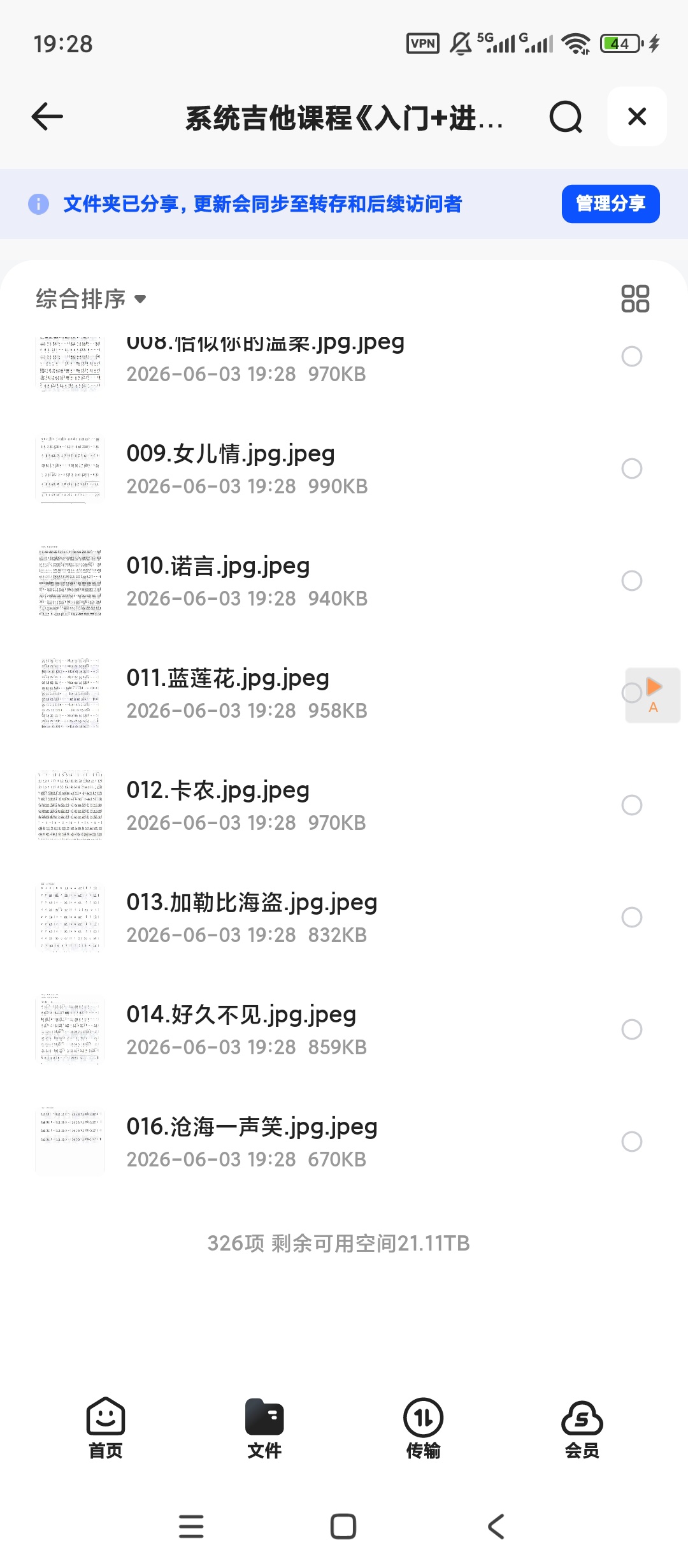Switch to the 首页 tab

106,1428
